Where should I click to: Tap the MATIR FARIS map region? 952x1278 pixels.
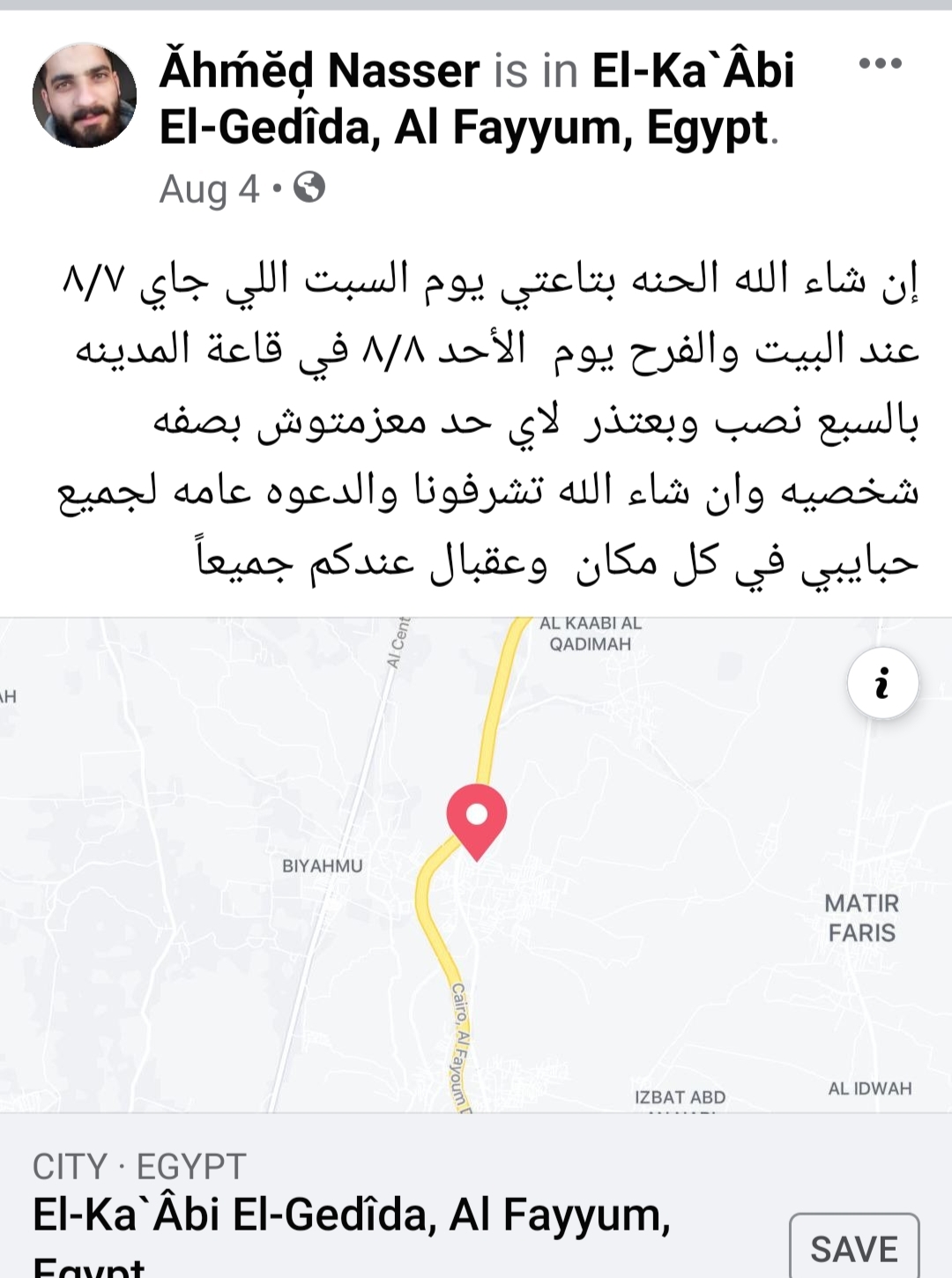tap(860, 917)
